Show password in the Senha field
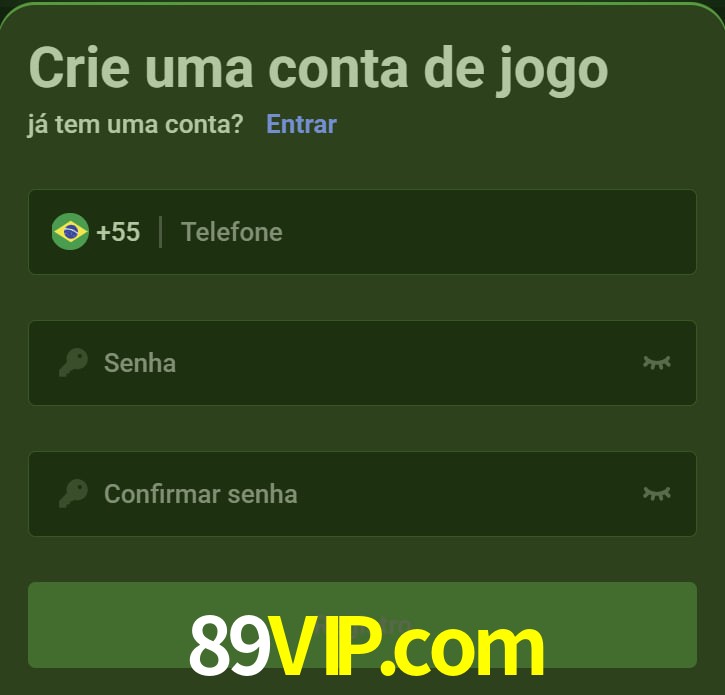Viewport: 725px width, 695px height. pyautogui.click(x=656, y=363)
